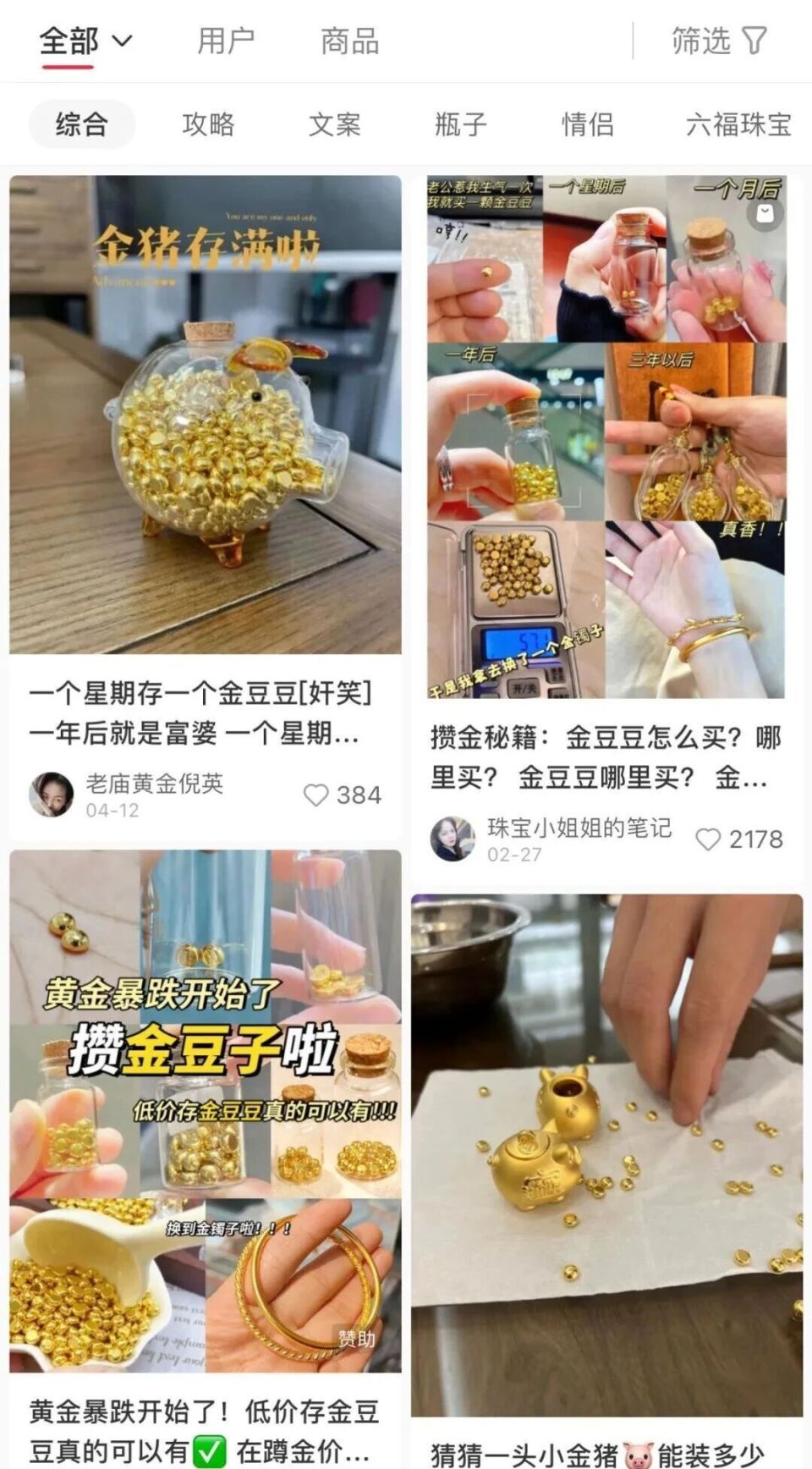
Task: Select the 情侣 category filter
Action: (x=589, y=124)
